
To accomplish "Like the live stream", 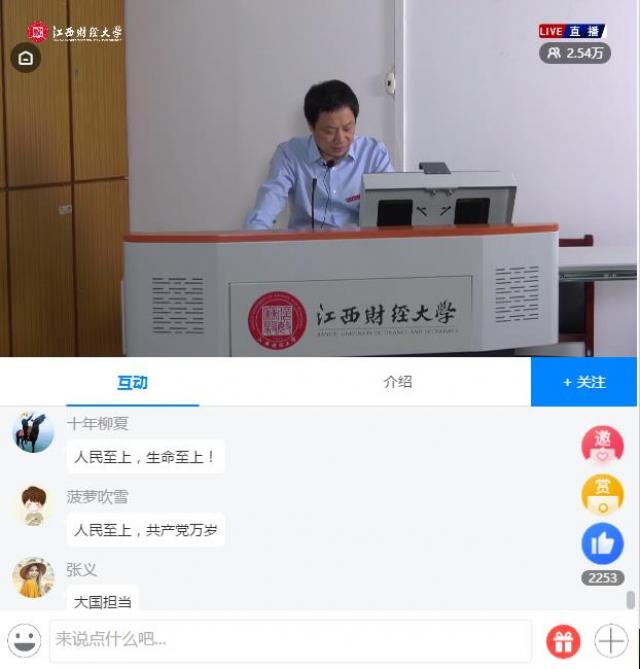I will tap(602, 544).
